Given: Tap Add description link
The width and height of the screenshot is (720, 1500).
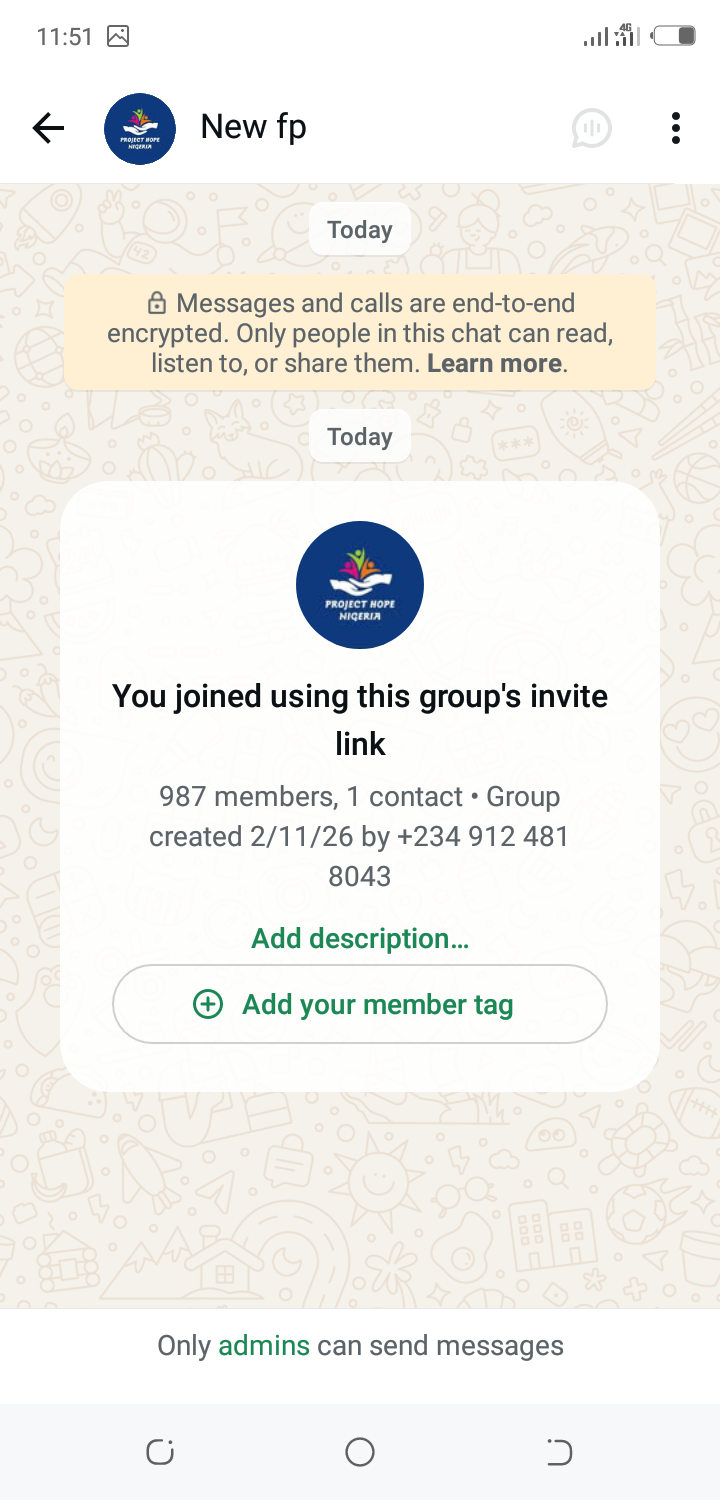Looking at the screenshot, I should pos(360,938).
